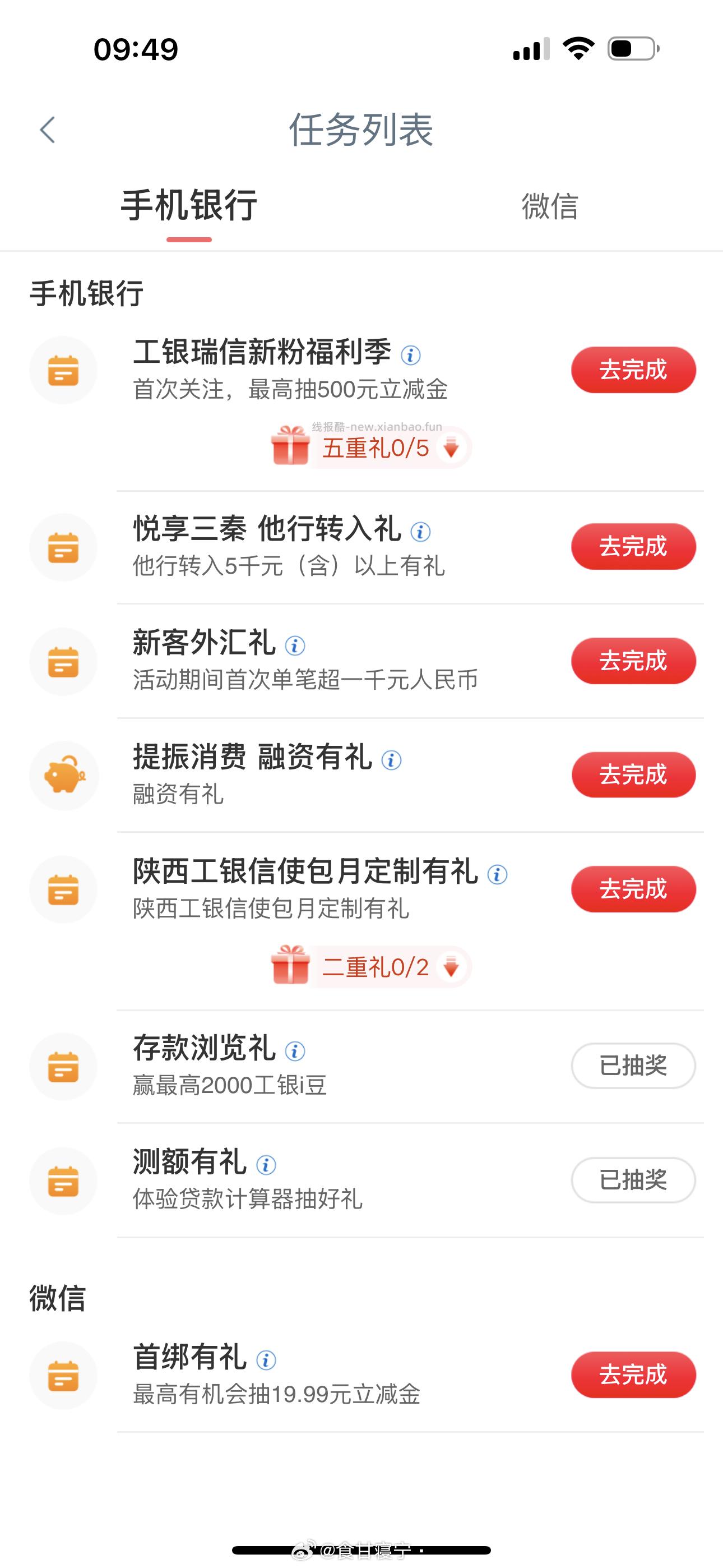The height and width of the screenshot is (1568, 723).
Task: Select the 手机银行 tab
Action: point(189,206)
